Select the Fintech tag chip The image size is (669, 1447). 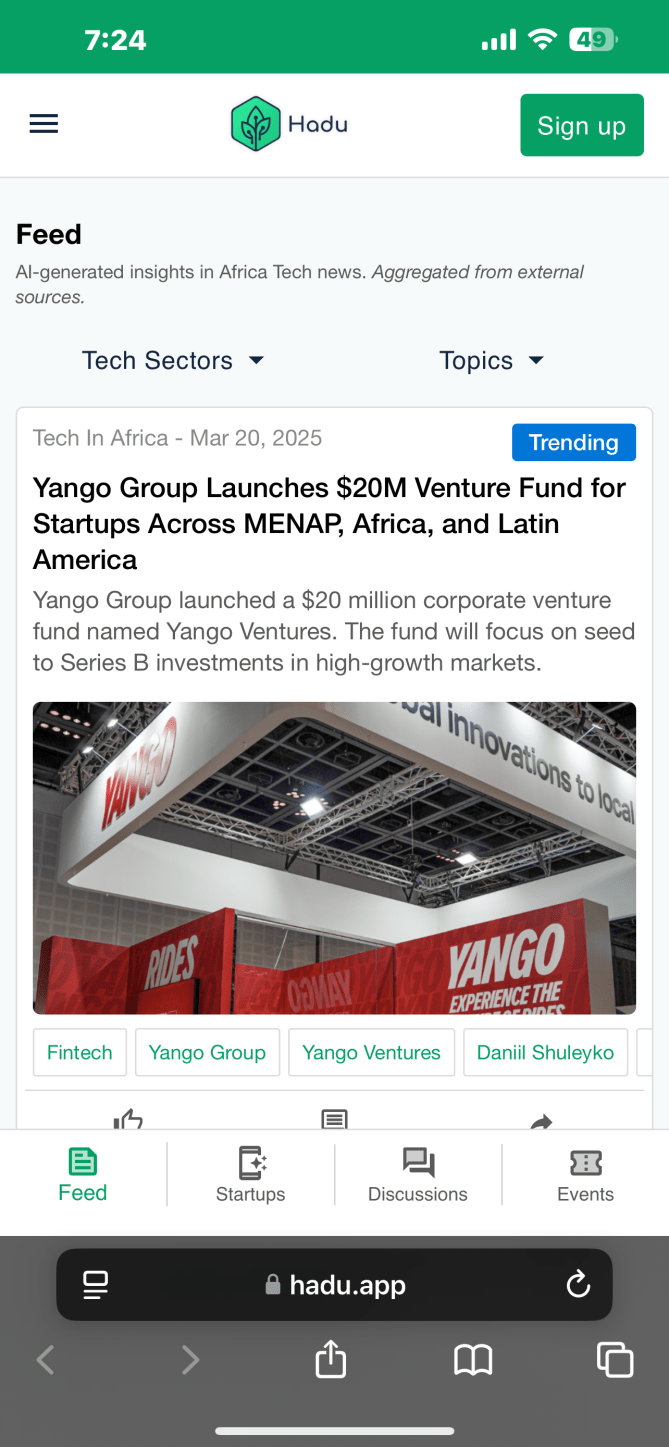[x=80, y=1052]
